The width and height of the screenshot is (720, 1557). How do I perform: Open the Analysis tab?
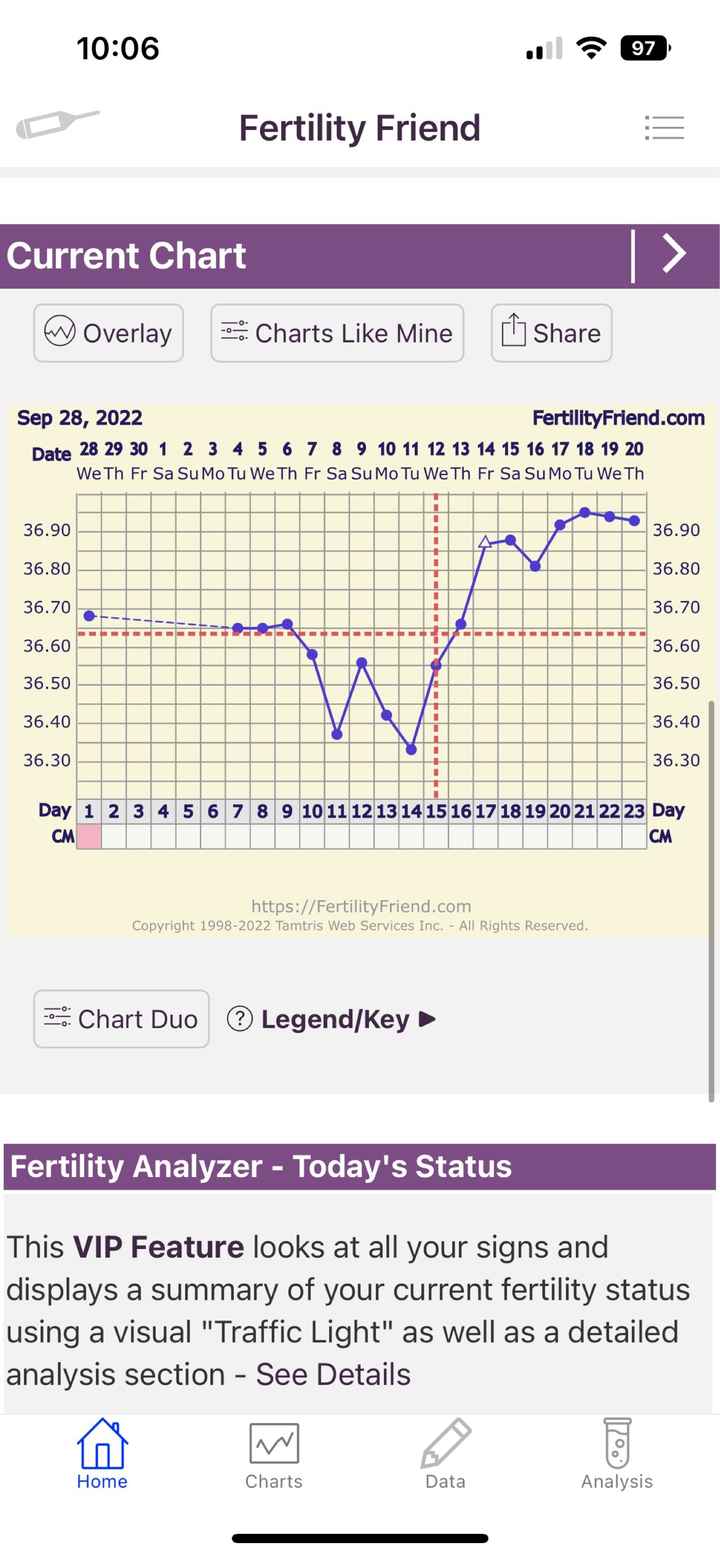pyautogui.click(x=617, y=1454)
